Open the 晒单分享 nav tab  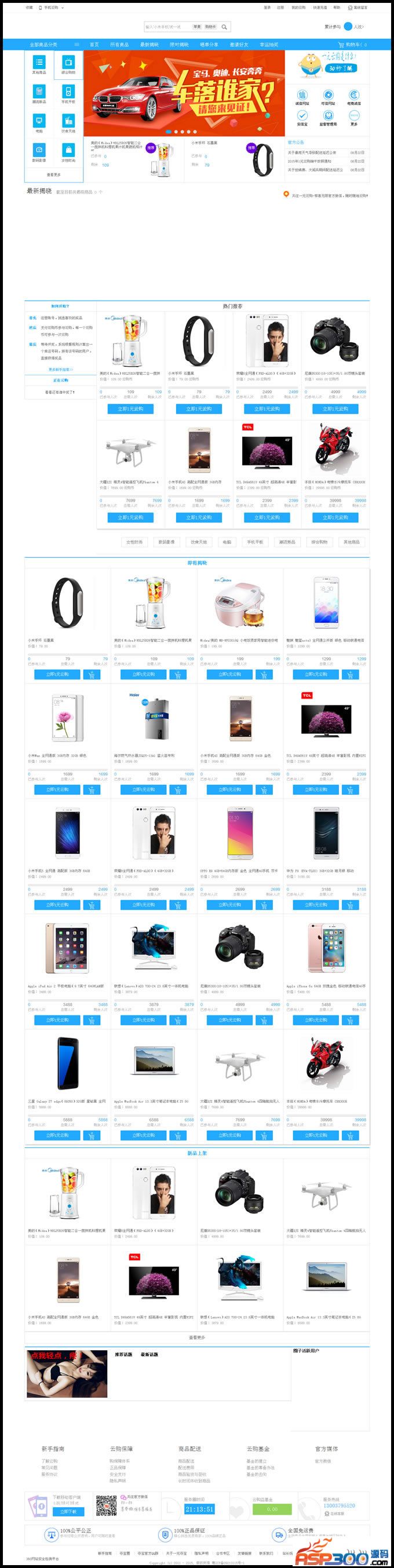pos(209,45)
